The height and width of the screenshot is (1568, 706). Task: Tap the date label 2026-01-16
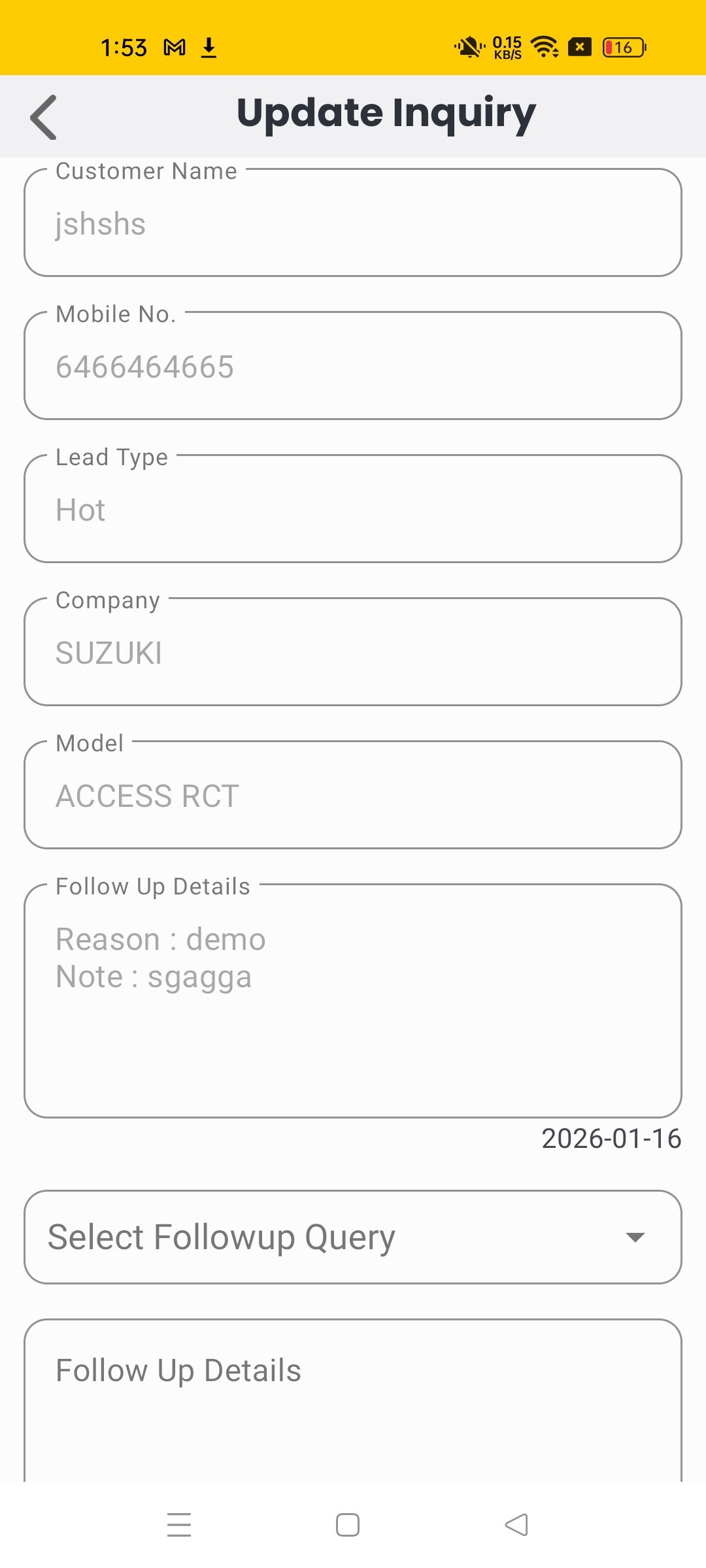tap(611, 1137)
